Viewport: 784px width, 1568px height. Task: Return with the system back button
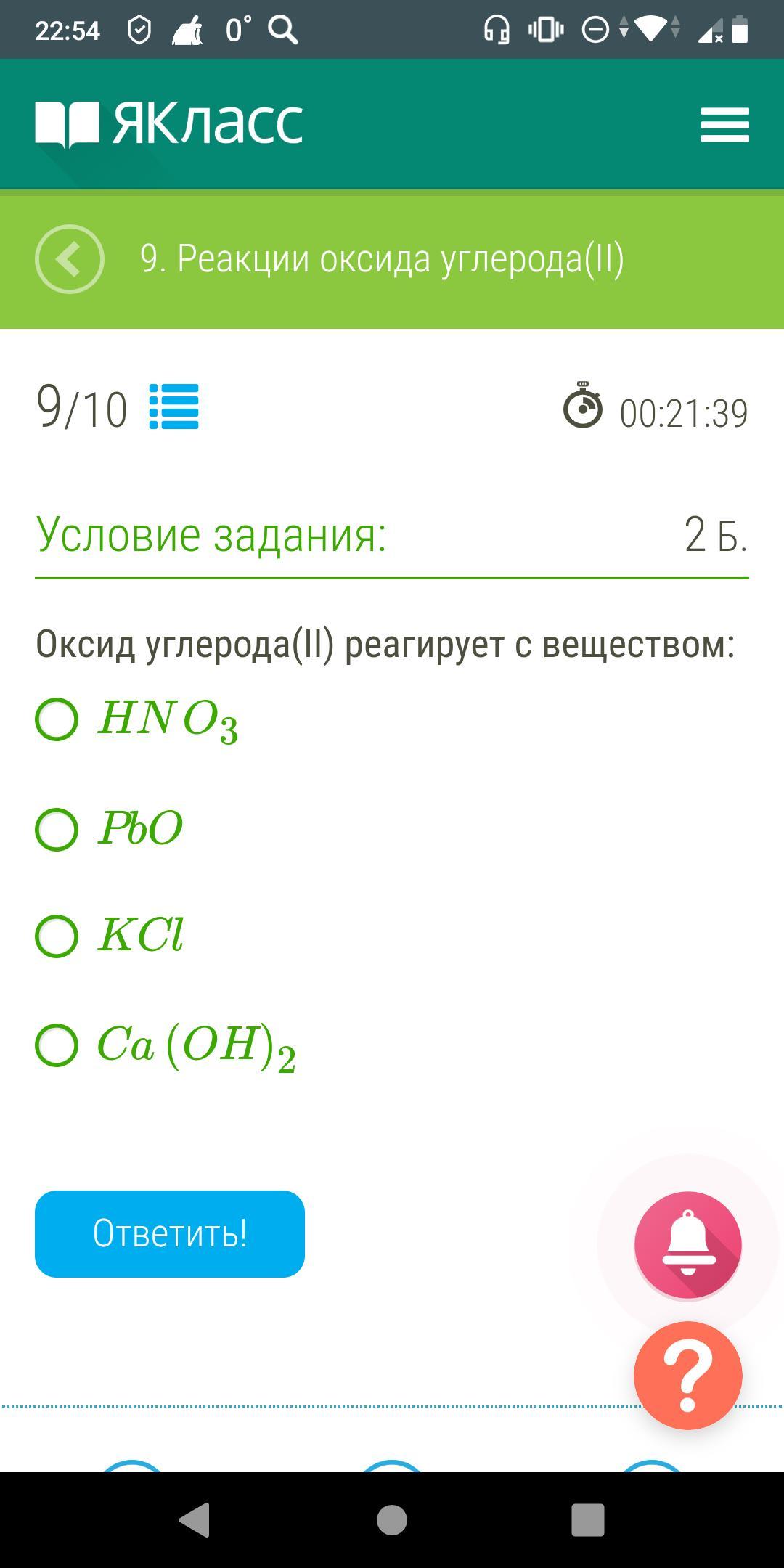tap(195, 1519)
